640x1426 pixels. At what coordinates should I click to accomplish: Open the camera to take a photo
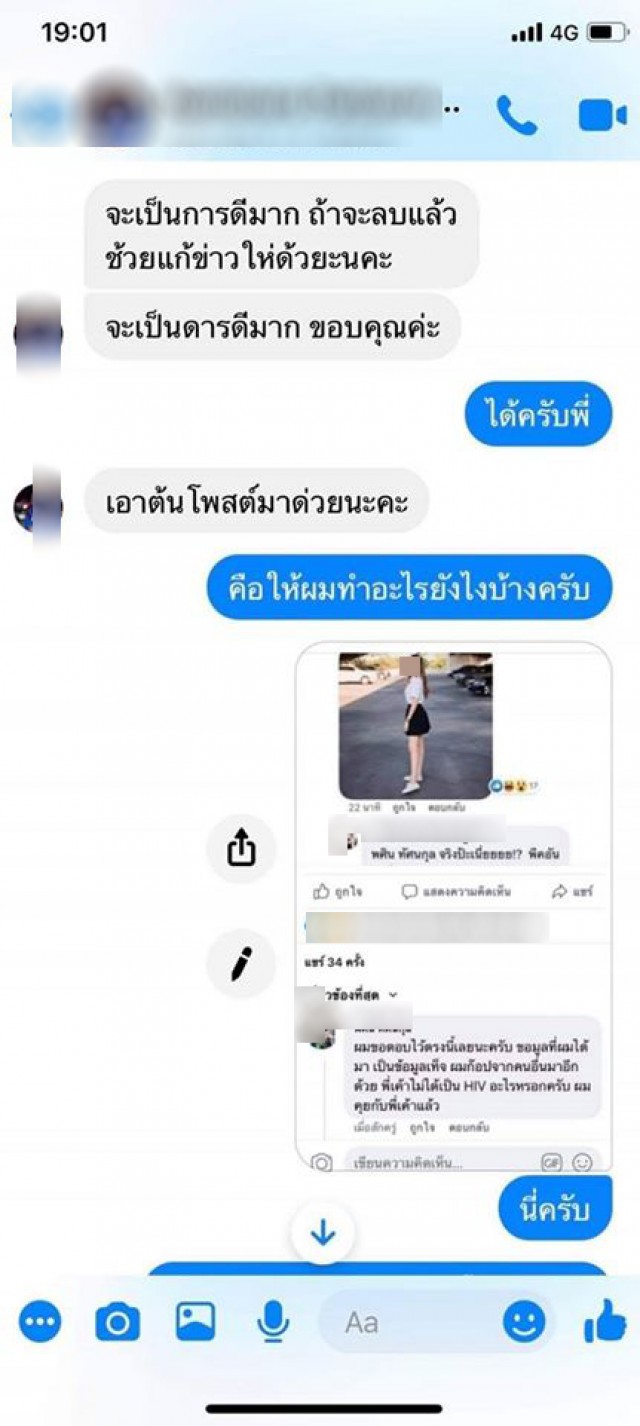point(117,1323)
